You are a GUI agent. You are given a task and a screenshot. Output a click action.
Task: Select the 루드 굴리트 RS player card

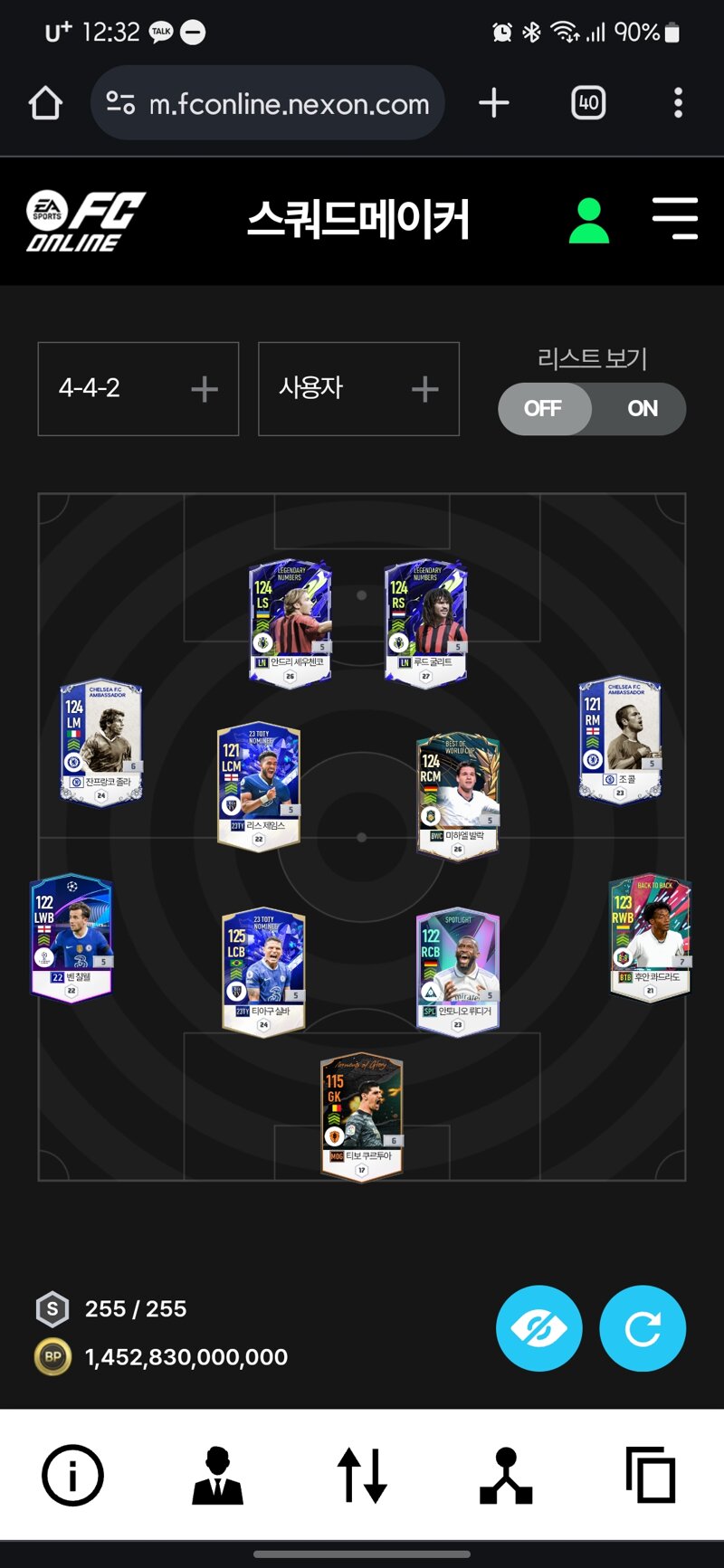point(426,622)
